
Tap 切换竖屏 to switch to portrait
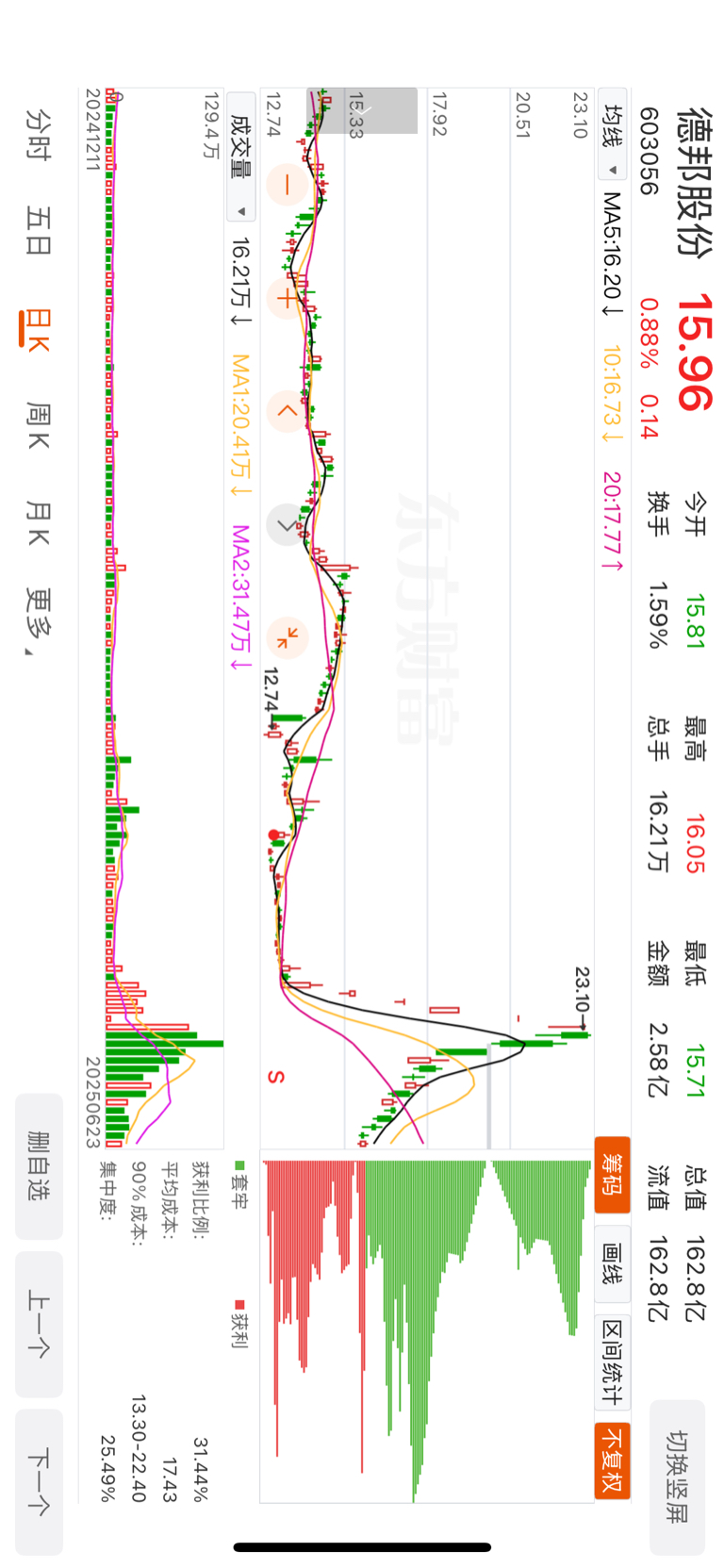pyautogui.click(x=677, y=1477)
